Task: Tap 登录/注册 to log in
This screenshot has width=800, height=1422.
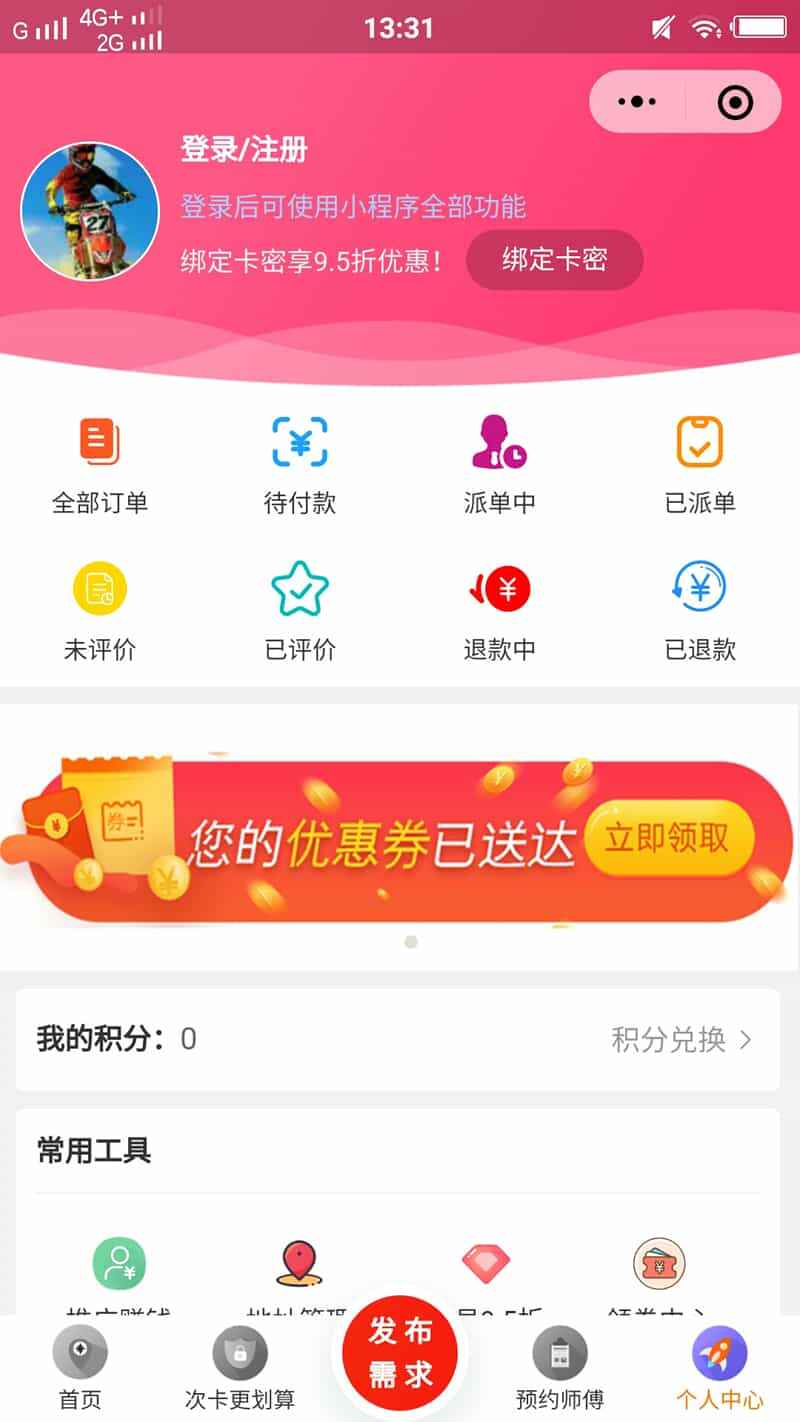Action: (x=243, y=150)
